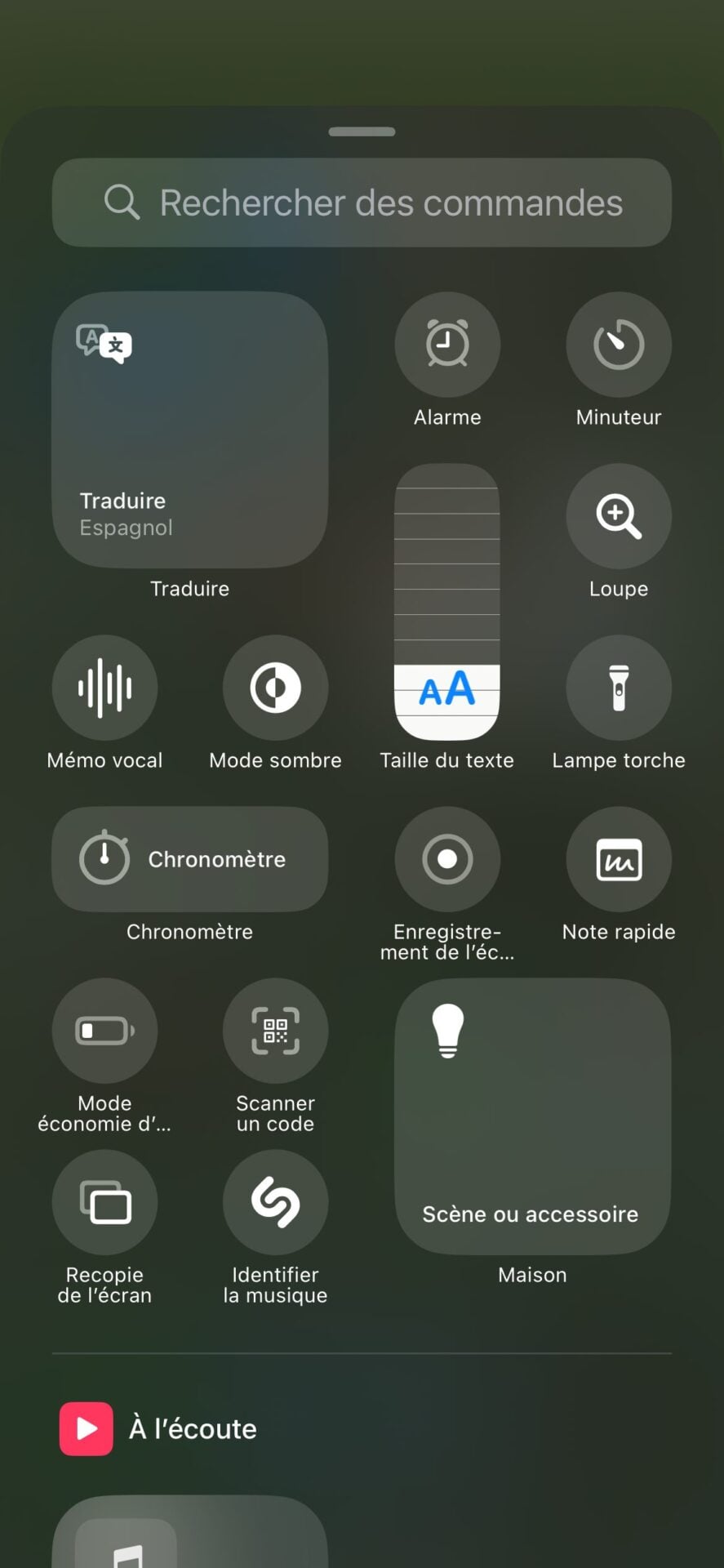Select the Loupe magnifier control
724x1568 pixels.
click(x=619, y=516)
